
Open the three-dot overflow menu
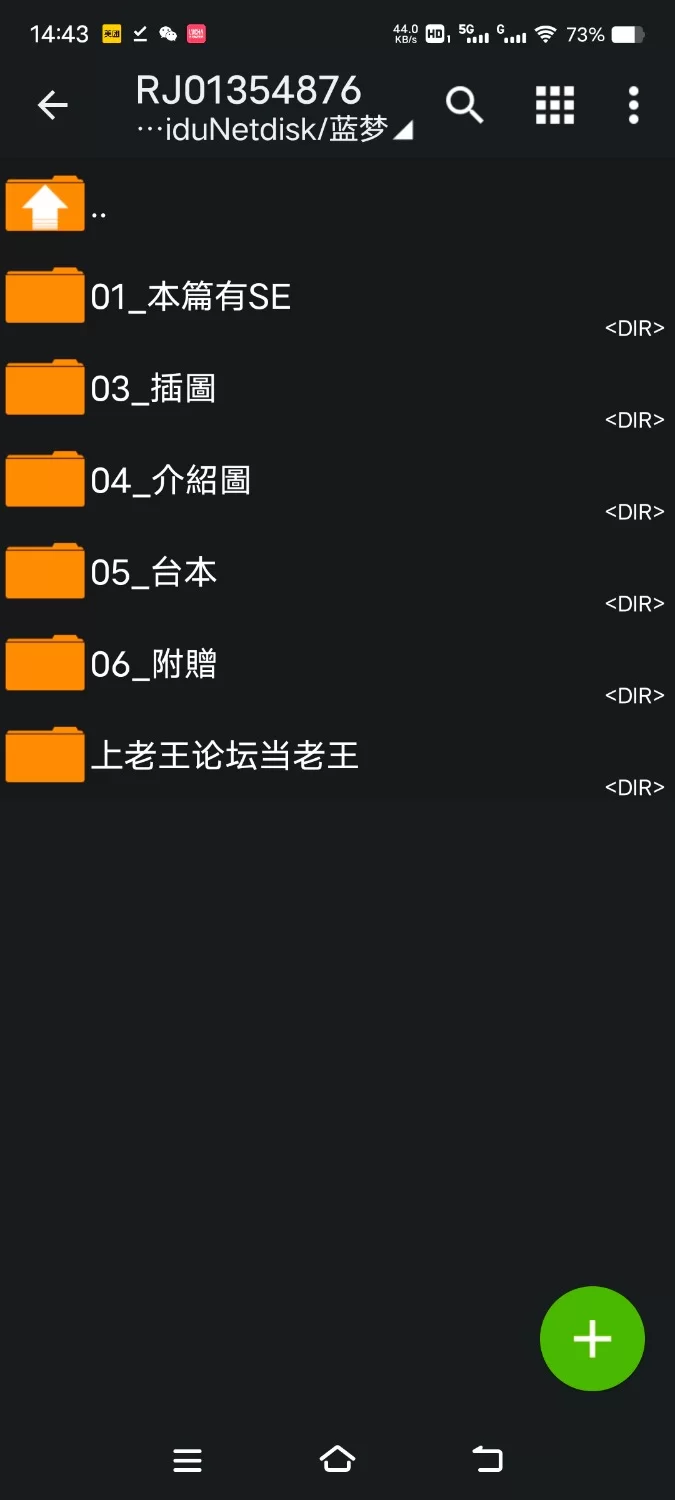[x=633, y=105]
